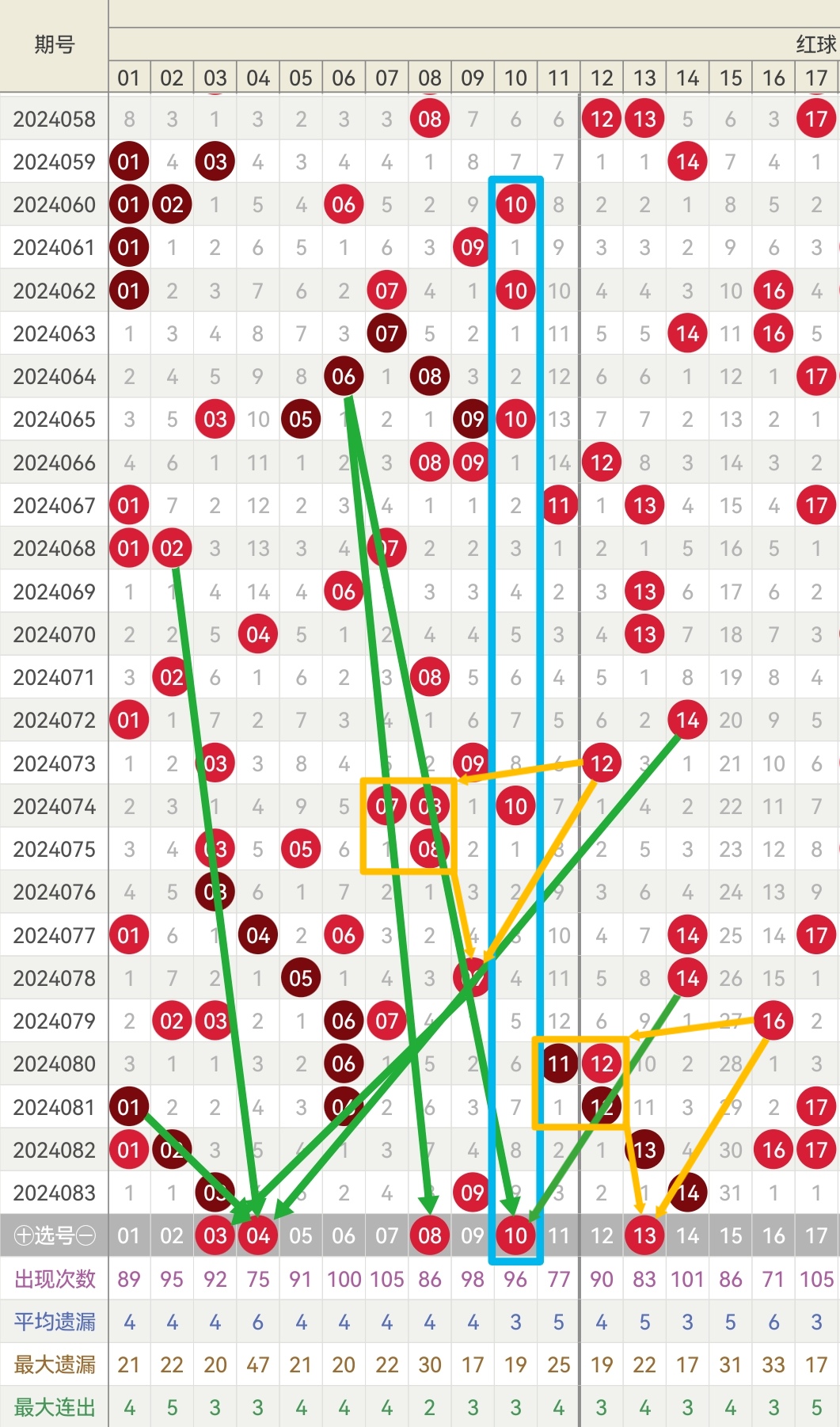Select number 15 in the 选号 row
Image resolution: width=840 pixels, height=1427 pixels.
click(x=731, y=1235)
